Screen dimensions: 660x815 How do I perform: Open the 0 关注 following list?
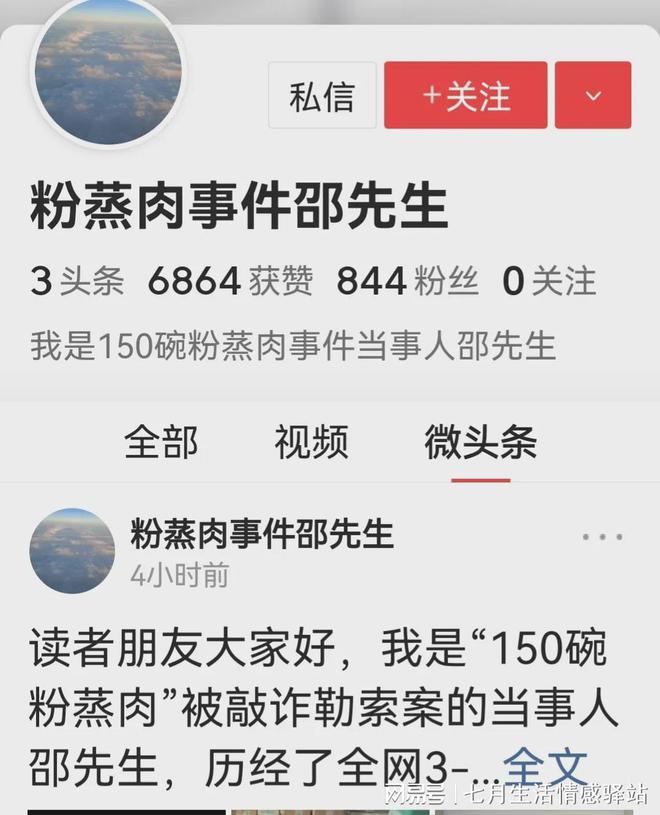click(x=549, y=282)
